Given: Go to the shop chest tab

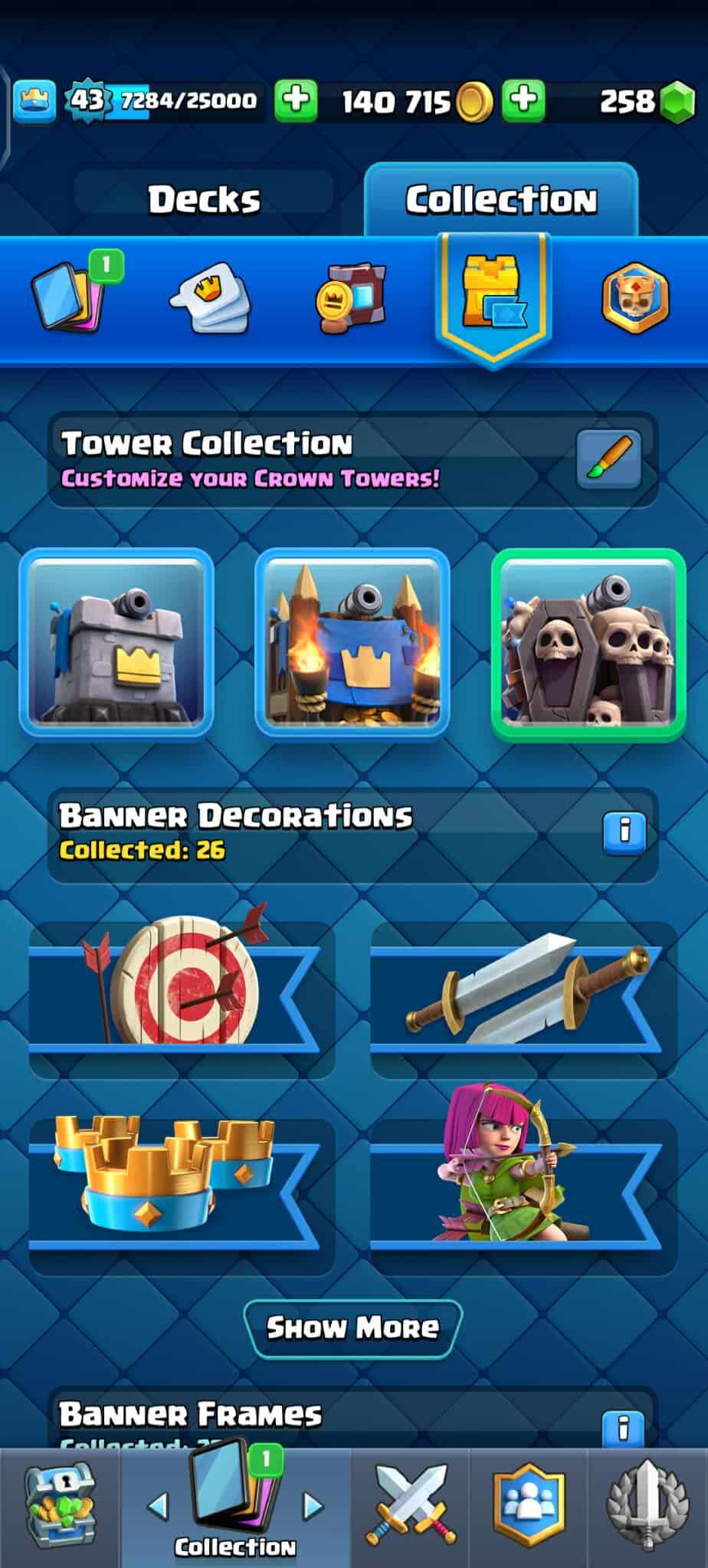Looking at the screenshot, I should click(60, 1507).
